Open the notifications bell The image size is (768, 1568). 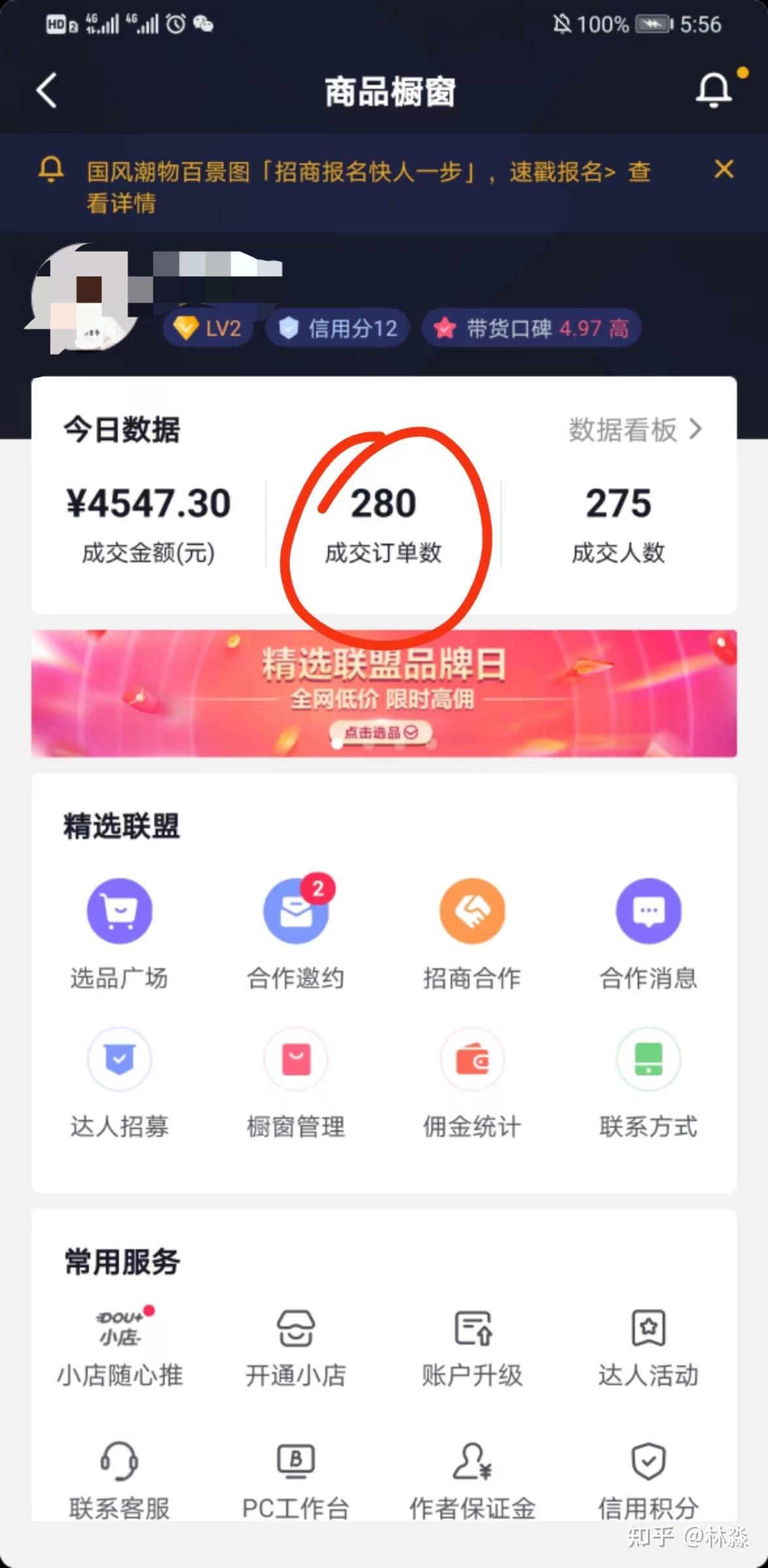coord(713,90)
